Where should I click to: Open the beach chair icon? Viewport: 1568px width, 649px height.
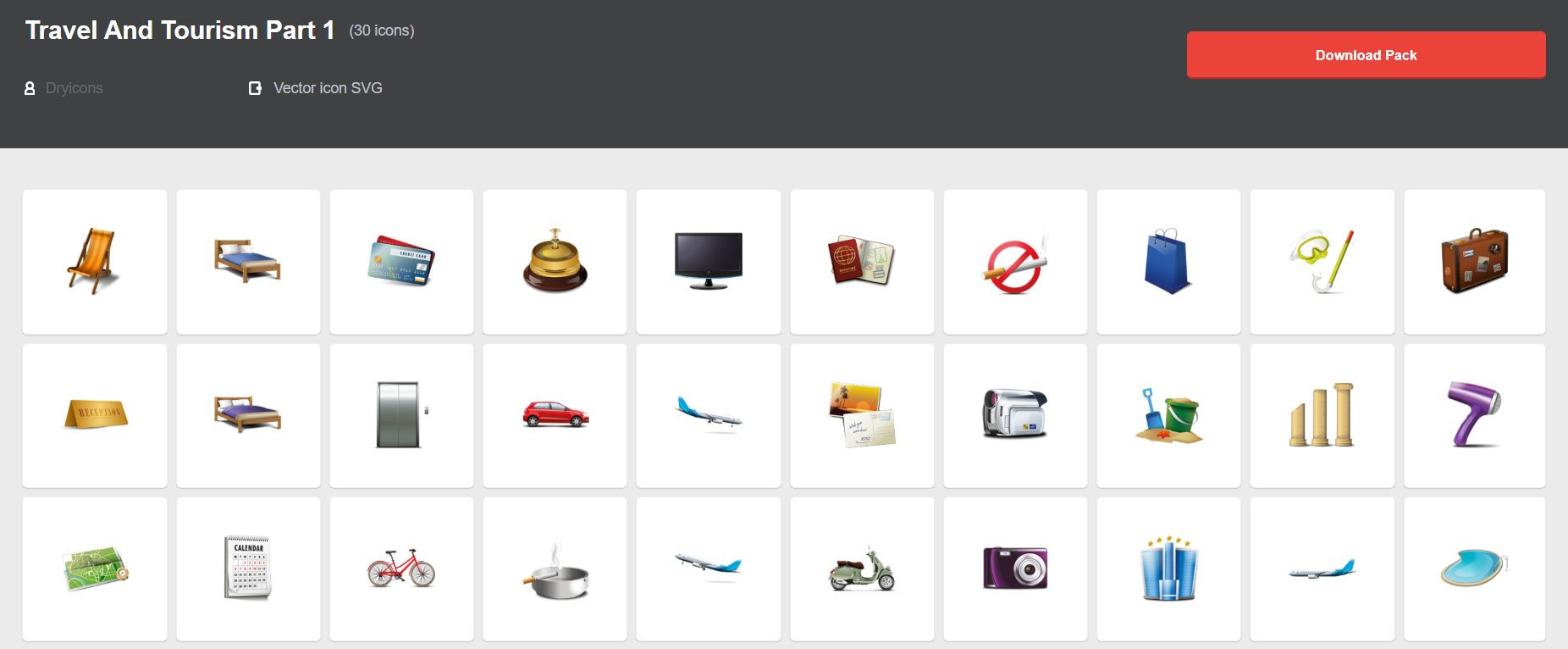pyautogui.click(x=94, y=261)
